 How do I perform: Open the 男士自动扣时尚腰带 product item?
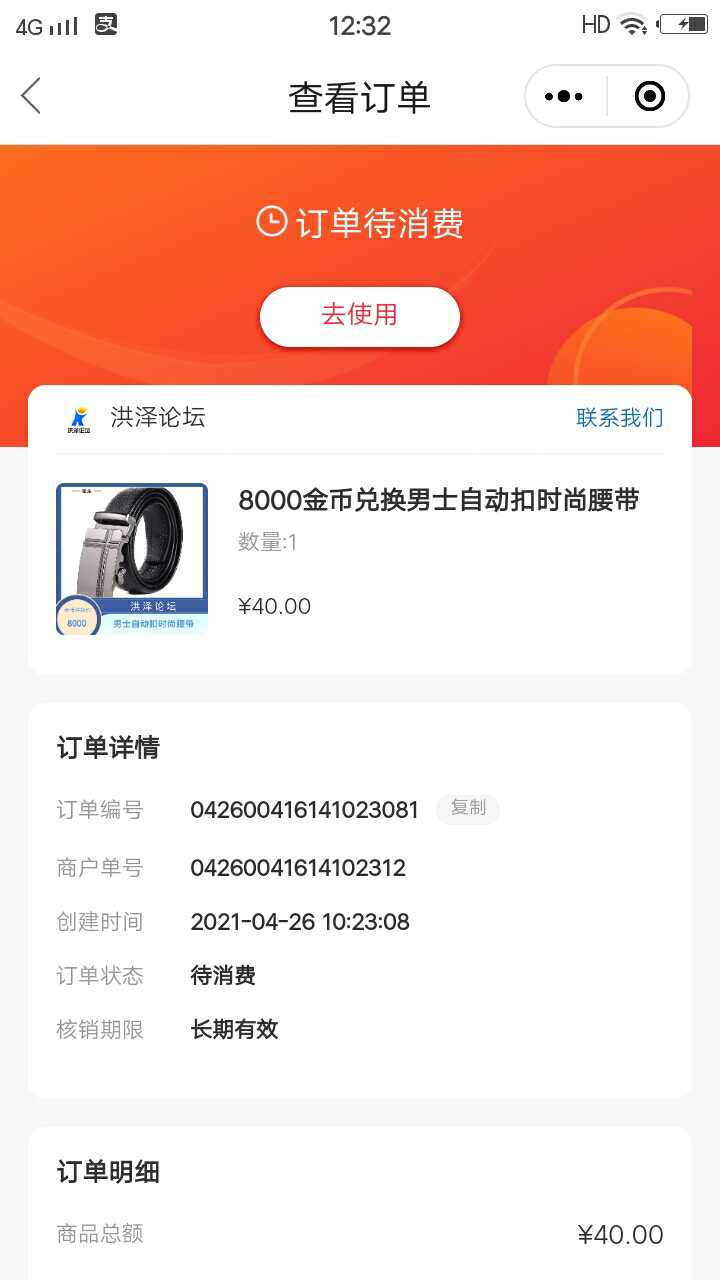(360, 560)
